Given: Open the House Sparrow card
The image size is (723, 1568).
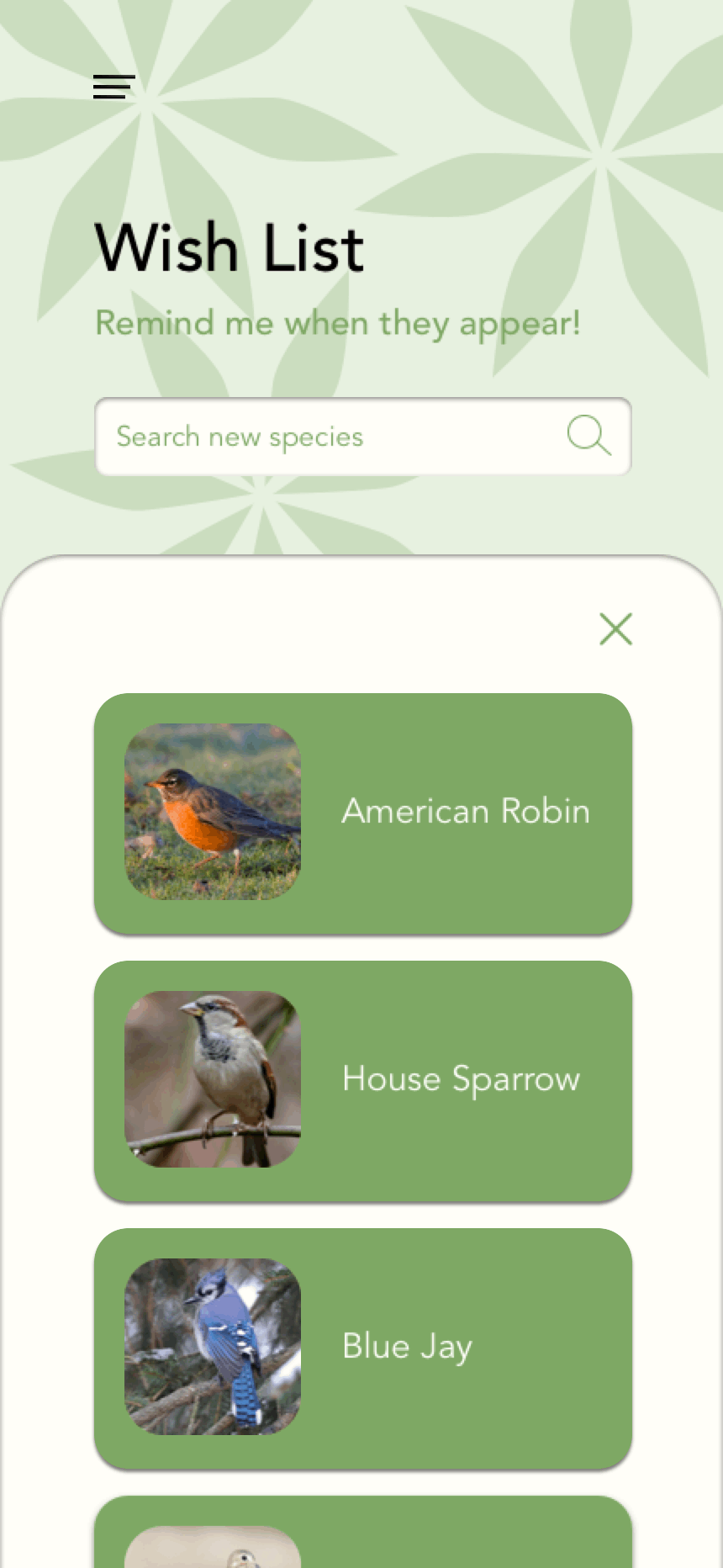Looking at the screenshot, I should click(363, 1080).
